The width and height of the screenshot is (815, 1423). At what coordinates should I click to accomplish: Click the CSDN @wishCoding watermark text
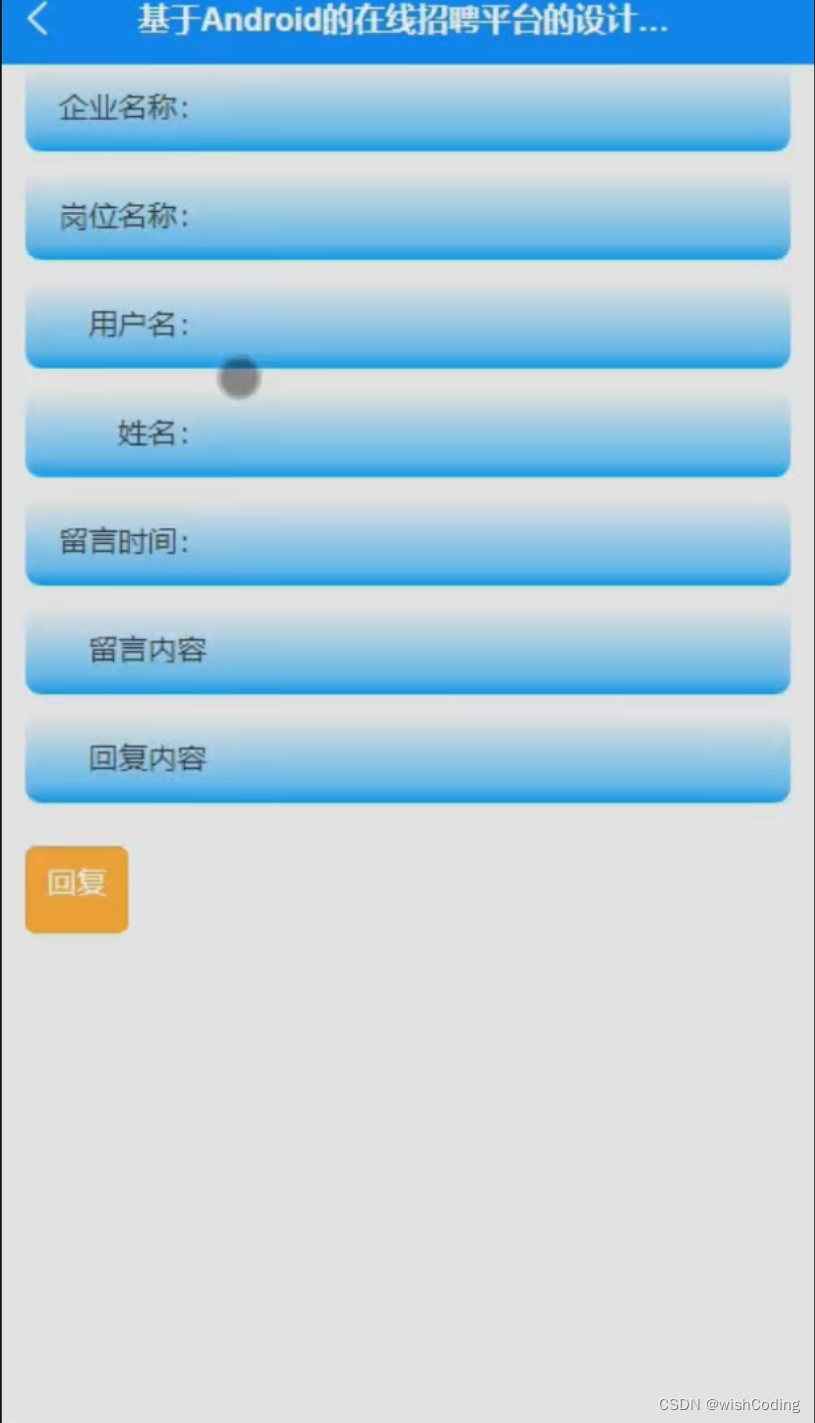click(x=731, y=1404)
